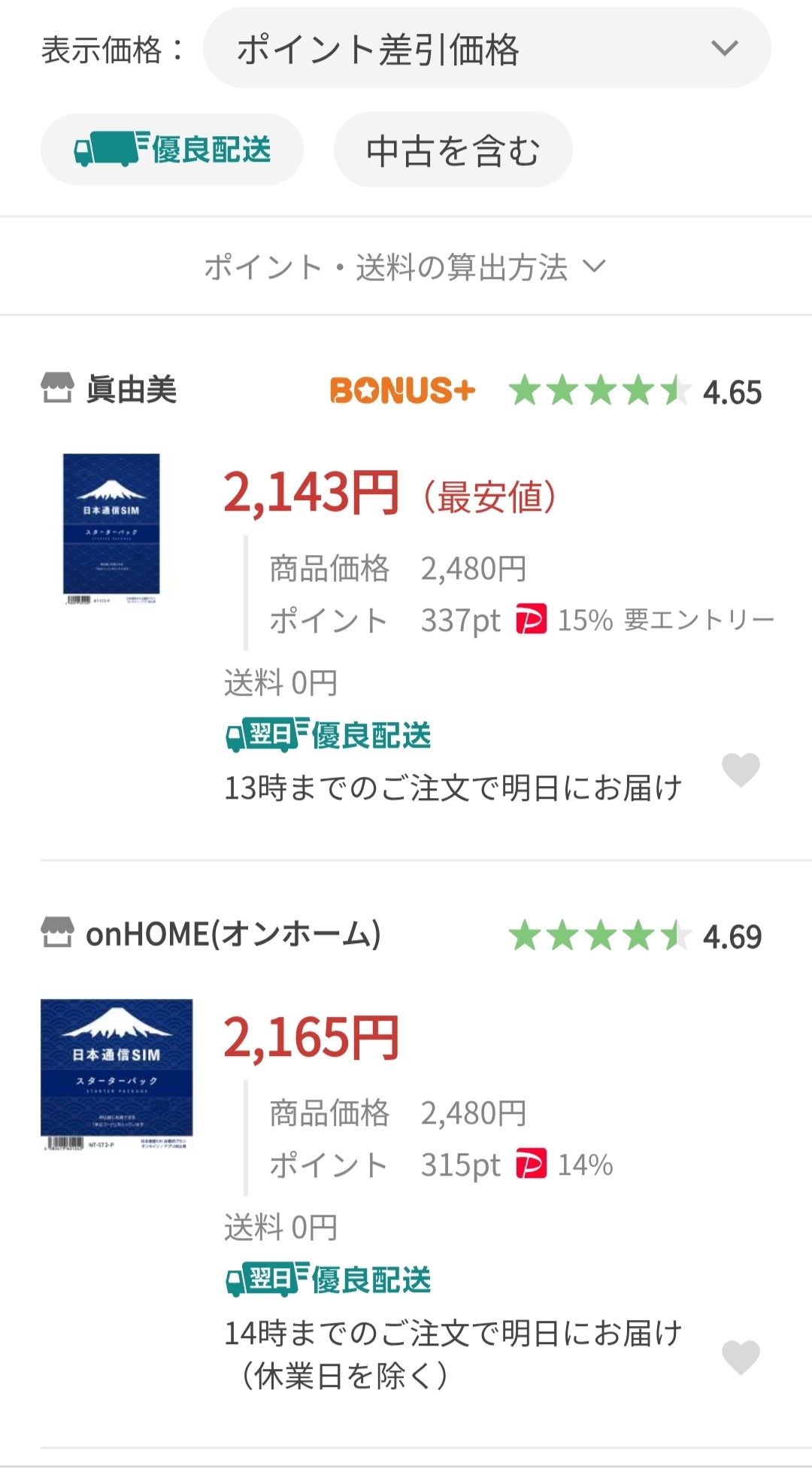Image resolution: width=812 pixels, height=1472 pixels.
Task: Select the 優良配送 filter chip
Action: click(x=172, y=150)
